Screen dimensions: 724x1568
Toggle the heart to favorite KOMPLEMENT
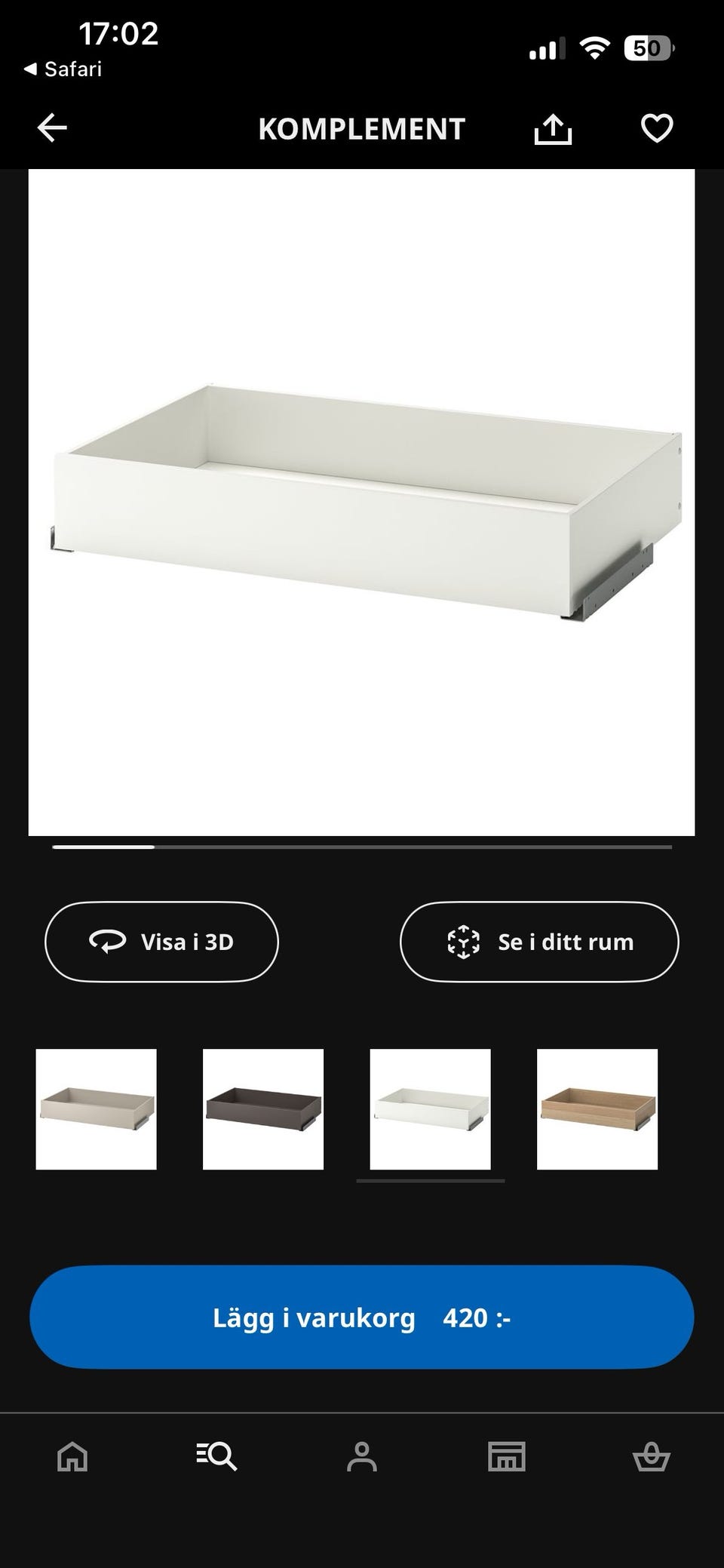tap(656, 128)
